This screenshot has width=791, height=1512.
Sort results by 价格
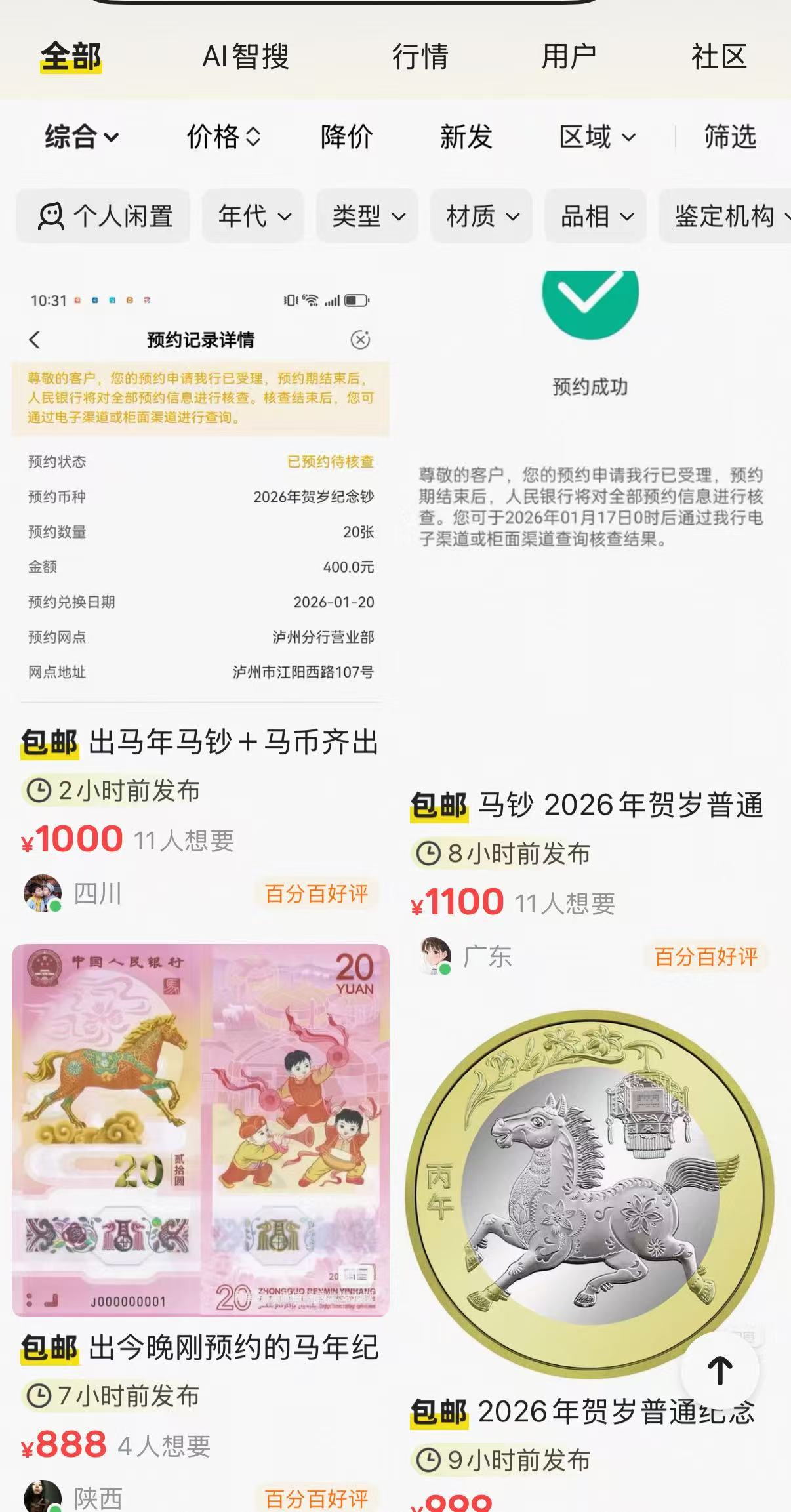tap(223, 137)
